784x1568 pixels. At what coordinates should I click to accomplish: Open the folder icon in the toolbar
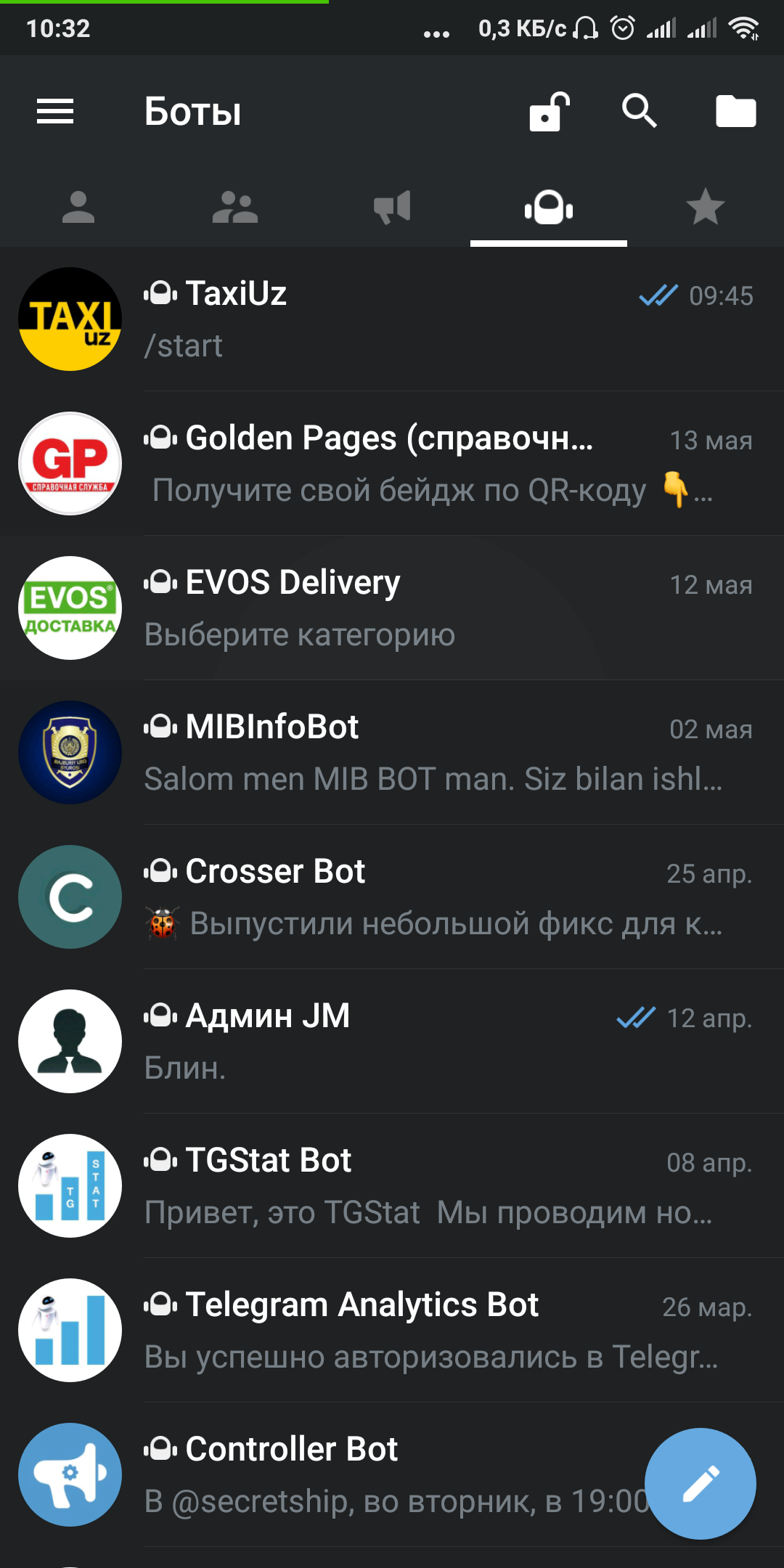click(x=736, y=112)
